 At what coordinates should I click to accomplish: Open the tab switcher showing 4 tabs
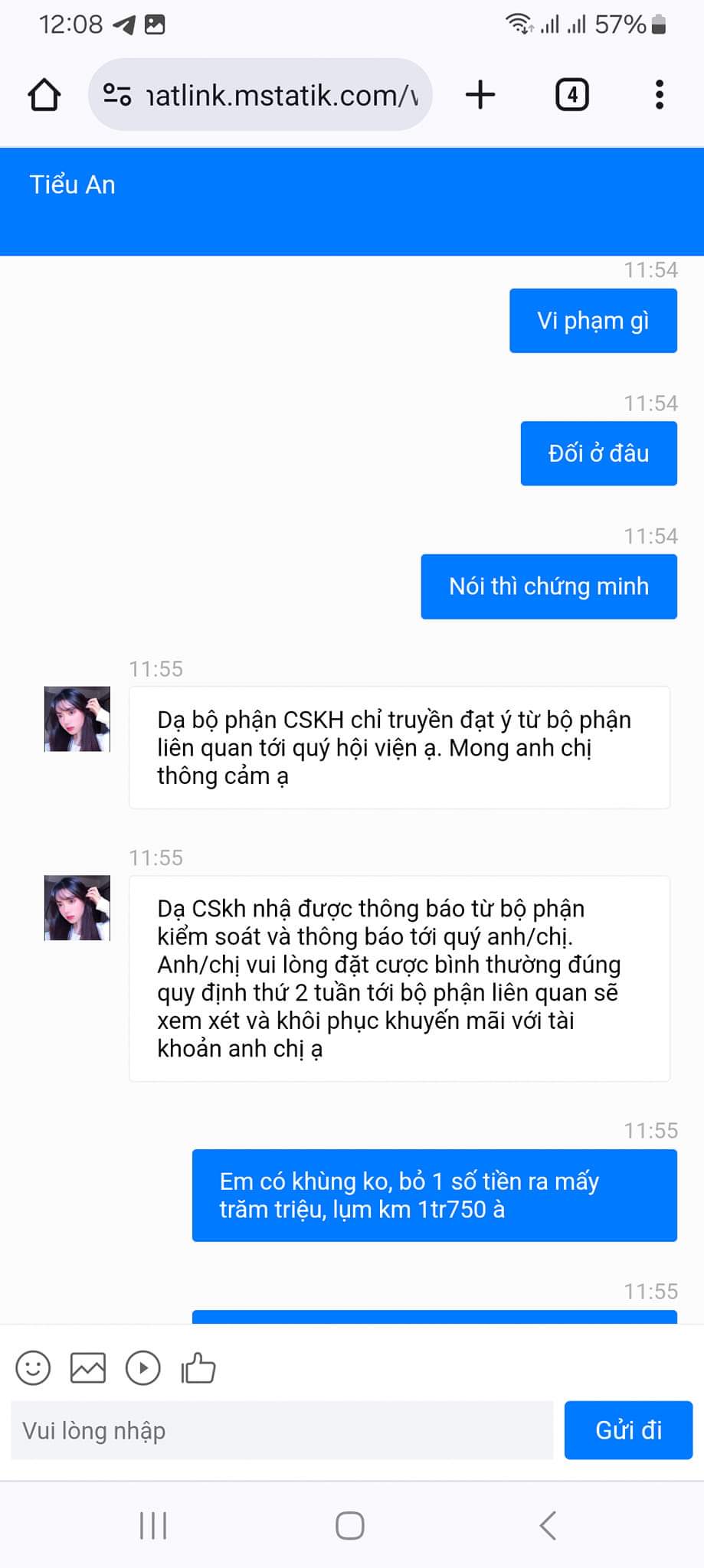(x=571, y=95)
